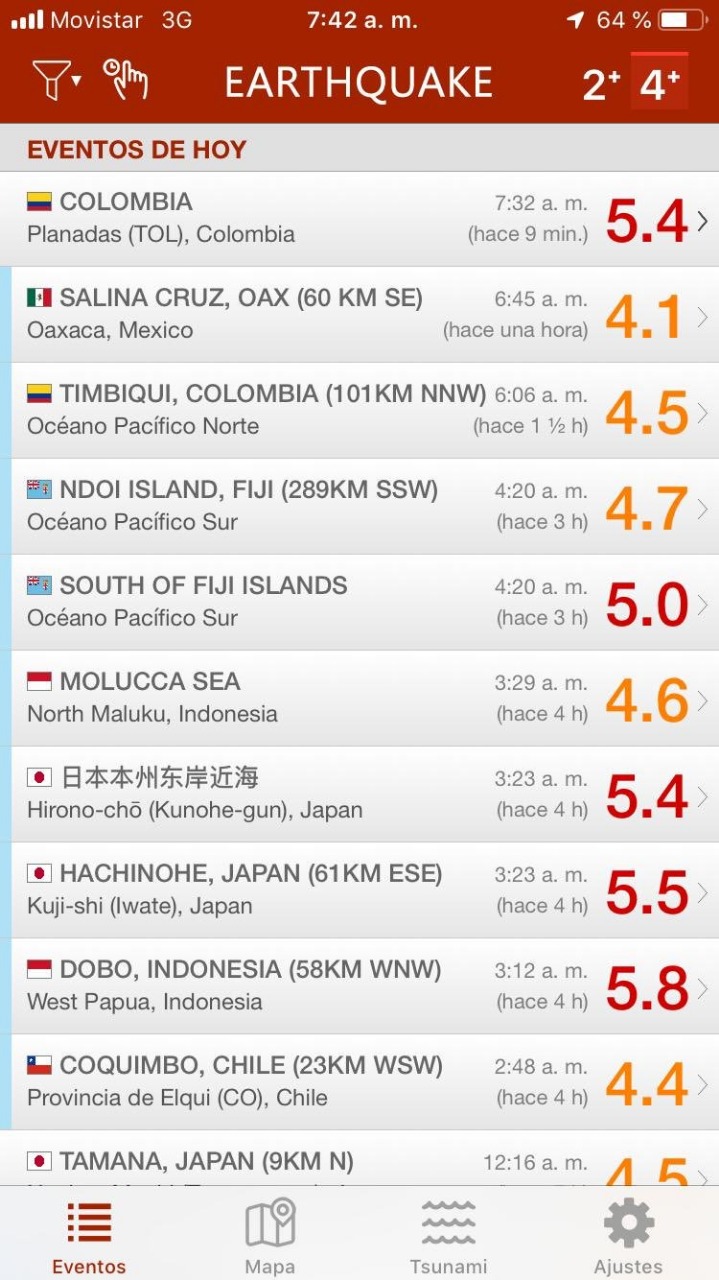The width and height of the screenshot is (719, 1280).
Task: Switch to the Mapa tab
Action: click(270, 1236)
